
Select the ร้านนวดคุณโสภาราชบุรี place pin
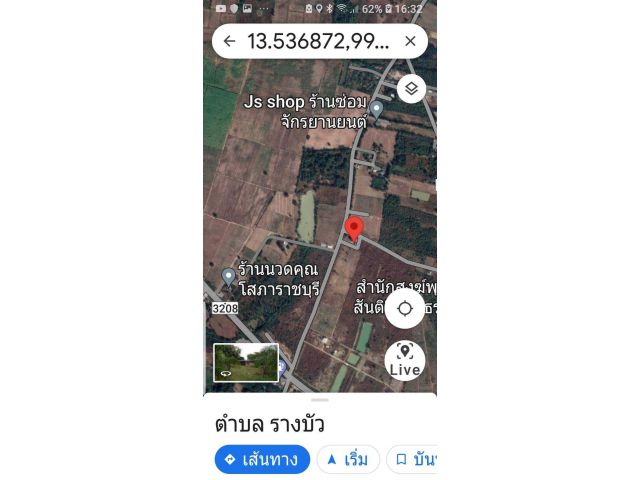coord(228,277)
